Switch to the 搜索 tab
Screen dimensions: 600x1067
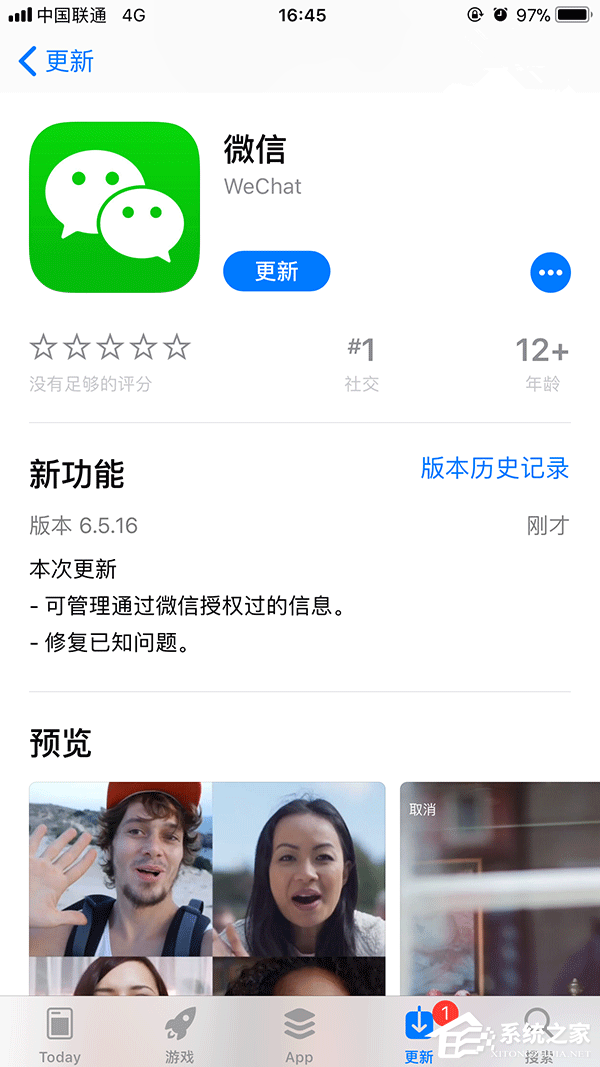(x=539, y=1034)
